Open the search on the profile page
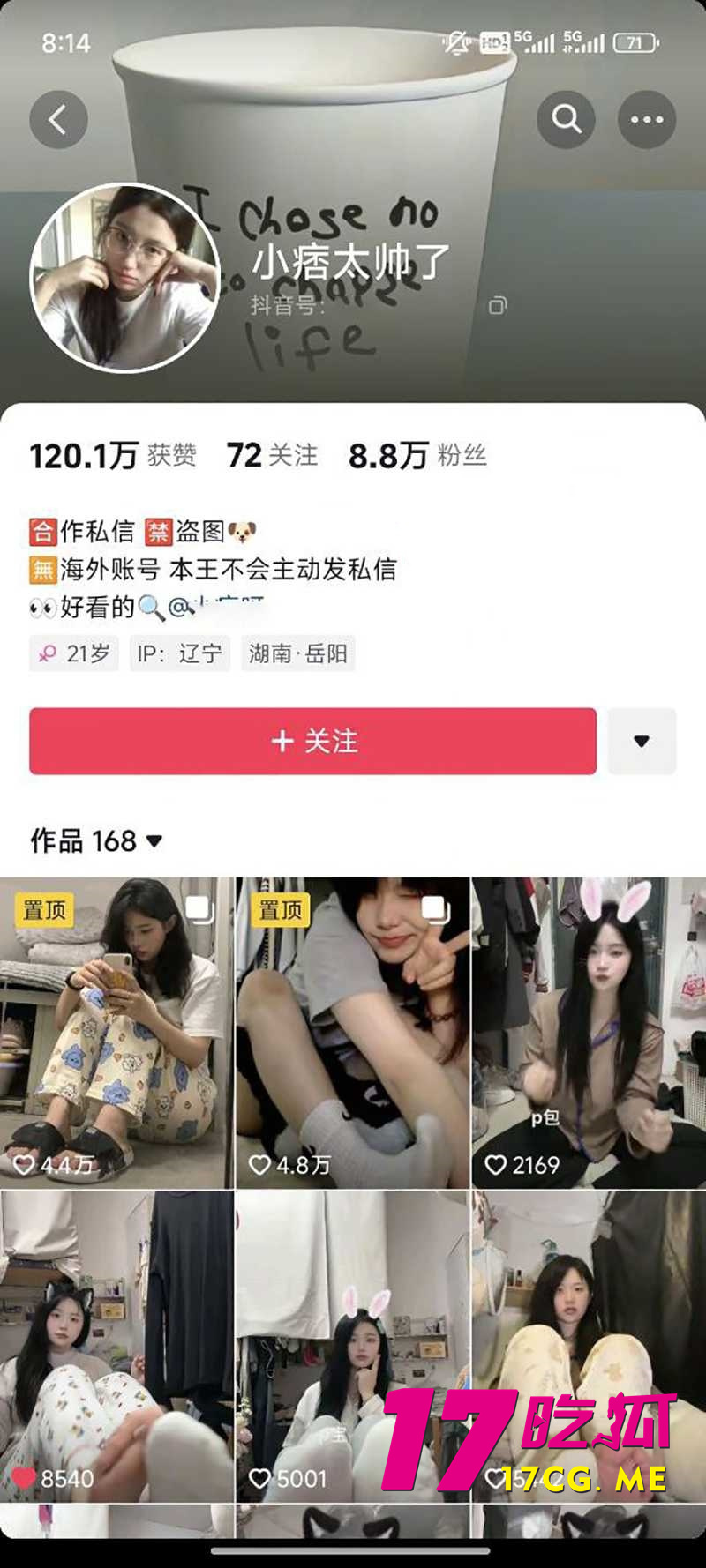 [x=566, y=119]
